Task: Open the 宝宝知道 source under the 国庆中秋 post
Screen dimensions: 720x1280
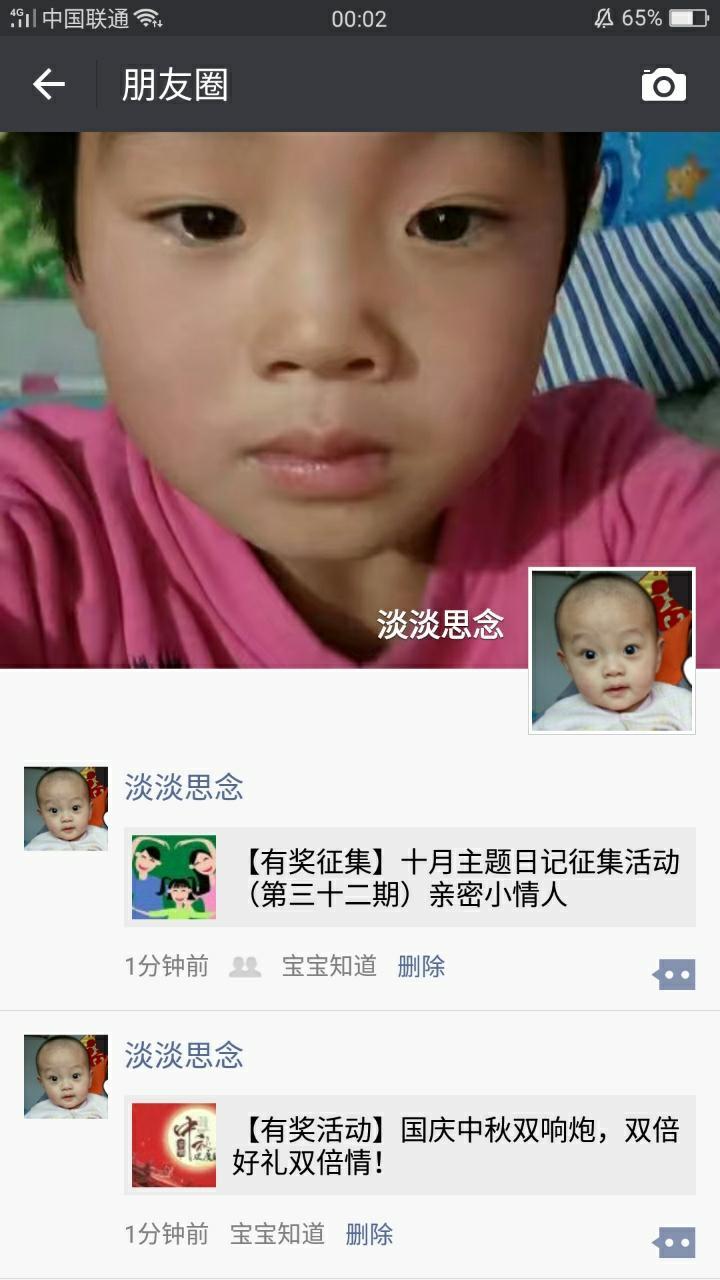Action: (277, 1234)
